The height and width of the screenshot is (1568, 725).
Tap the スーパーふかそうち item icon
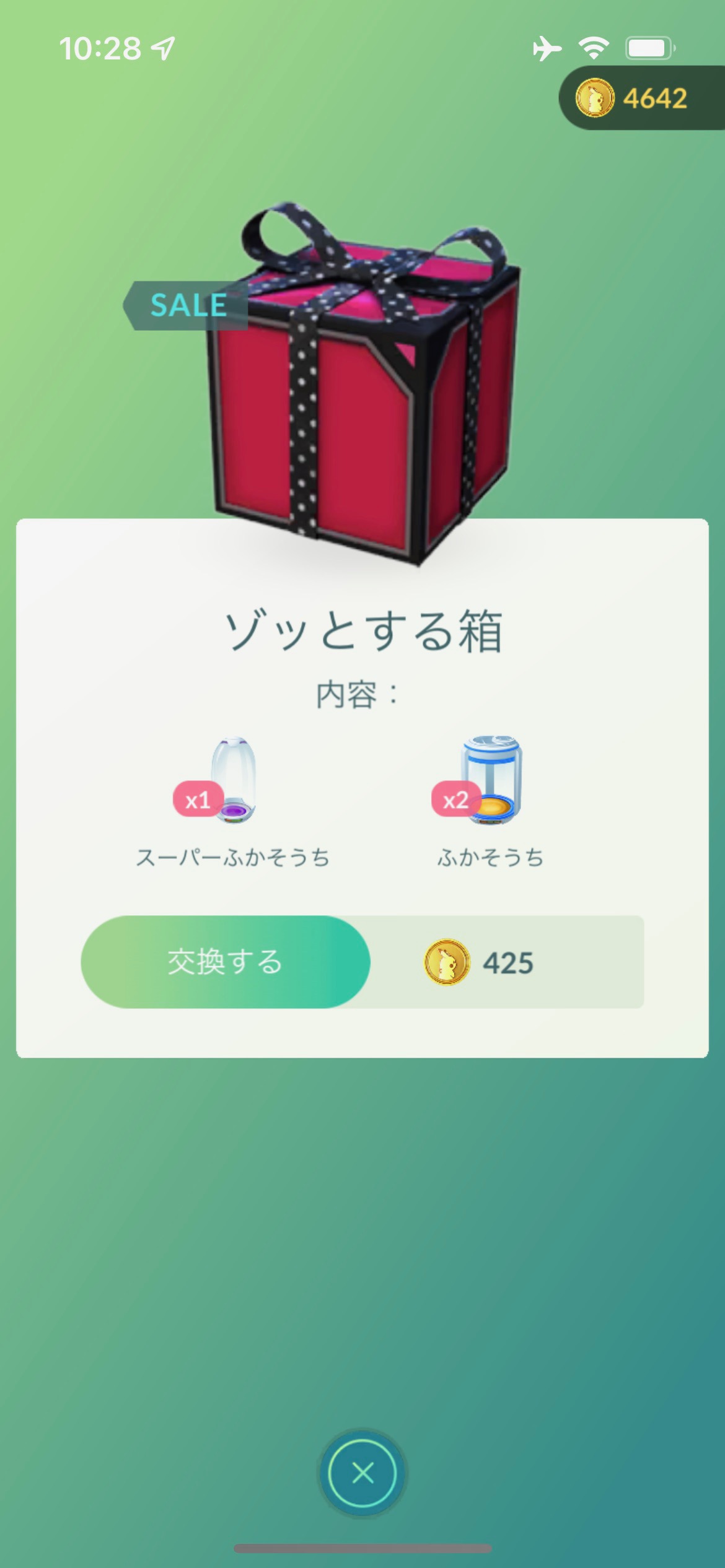pyautogui.click(x=232, y=780)
